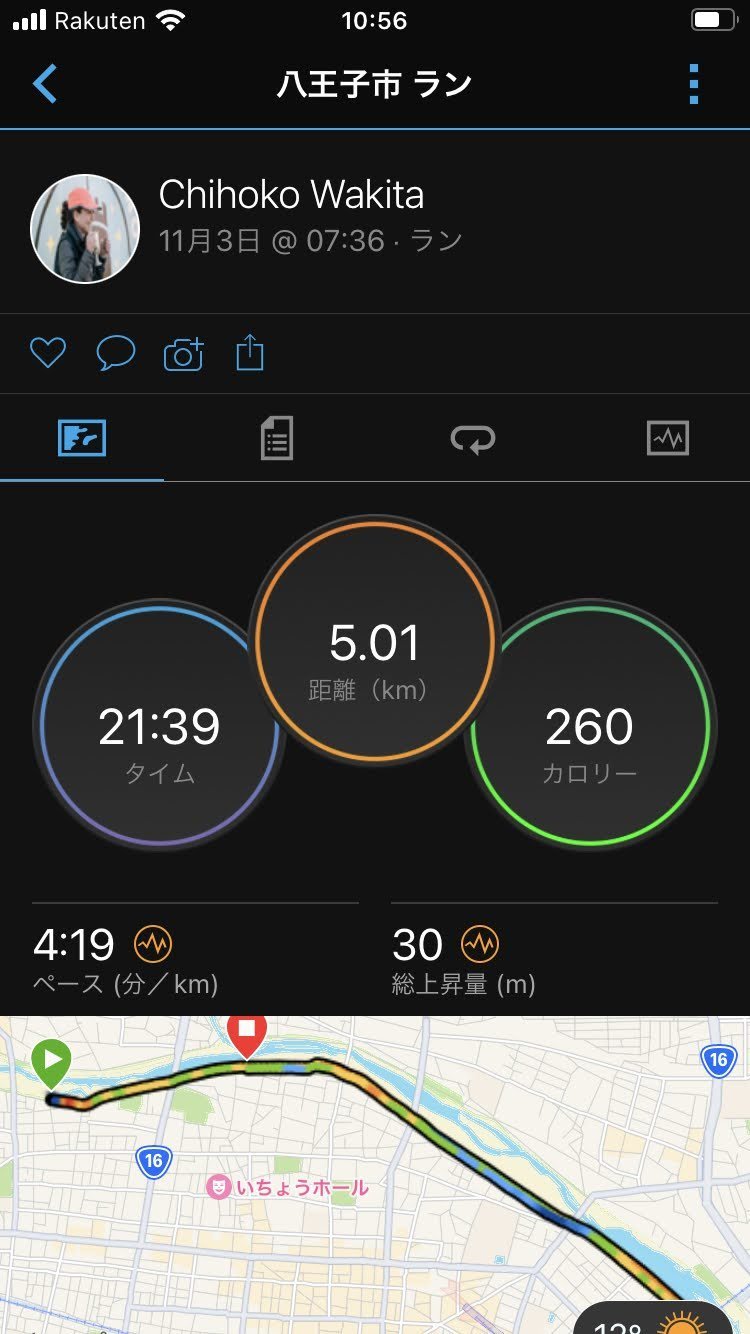
Task: Switch to the laps tab
Action: point(472,438)
